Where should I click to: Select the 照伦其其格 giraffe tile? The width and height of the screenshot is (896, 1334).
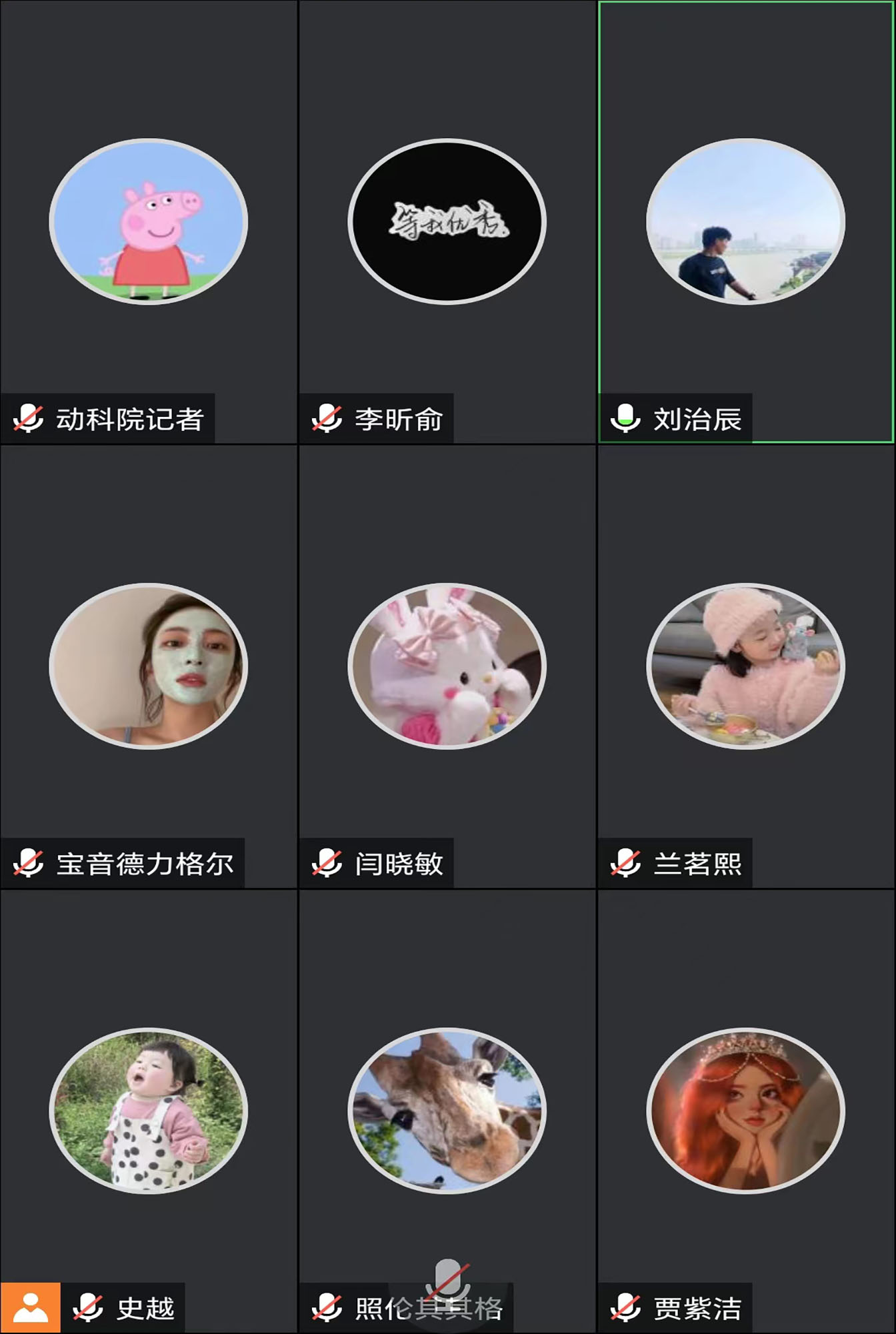tap(447, 1111)
